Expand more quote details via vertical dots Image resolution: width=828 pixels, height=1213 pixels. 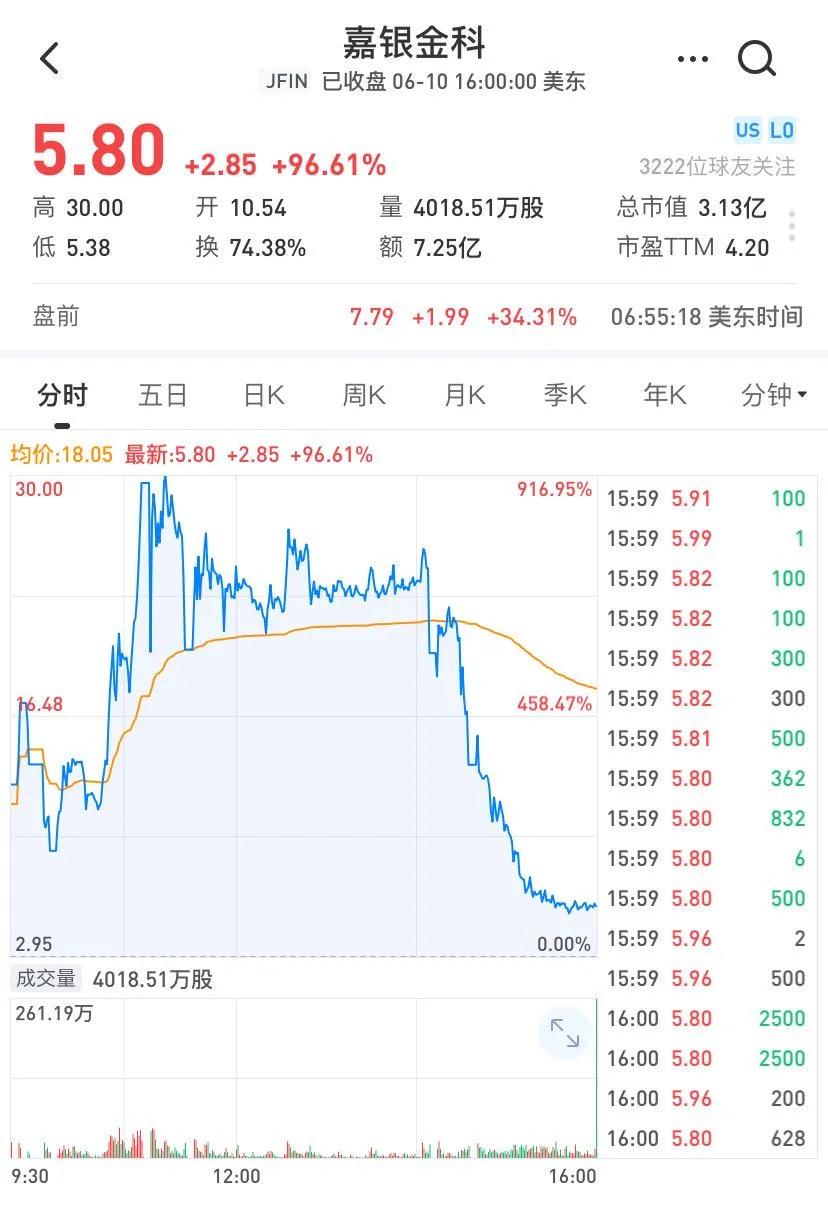click(791, 226)
